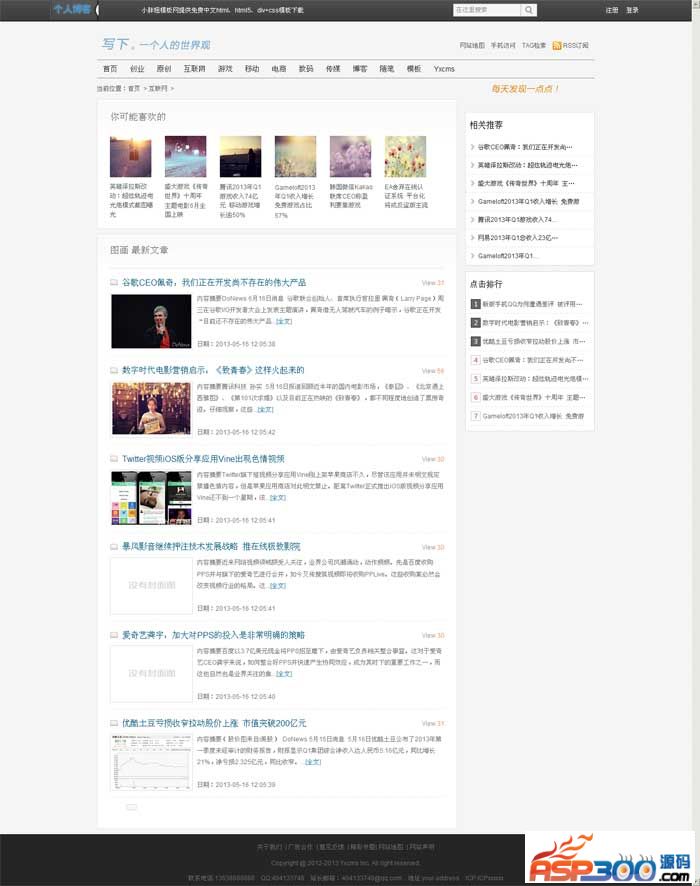Screen dimensions: 700x886
Task: Go to the 首页 nav item
Action: click(110, 69)
